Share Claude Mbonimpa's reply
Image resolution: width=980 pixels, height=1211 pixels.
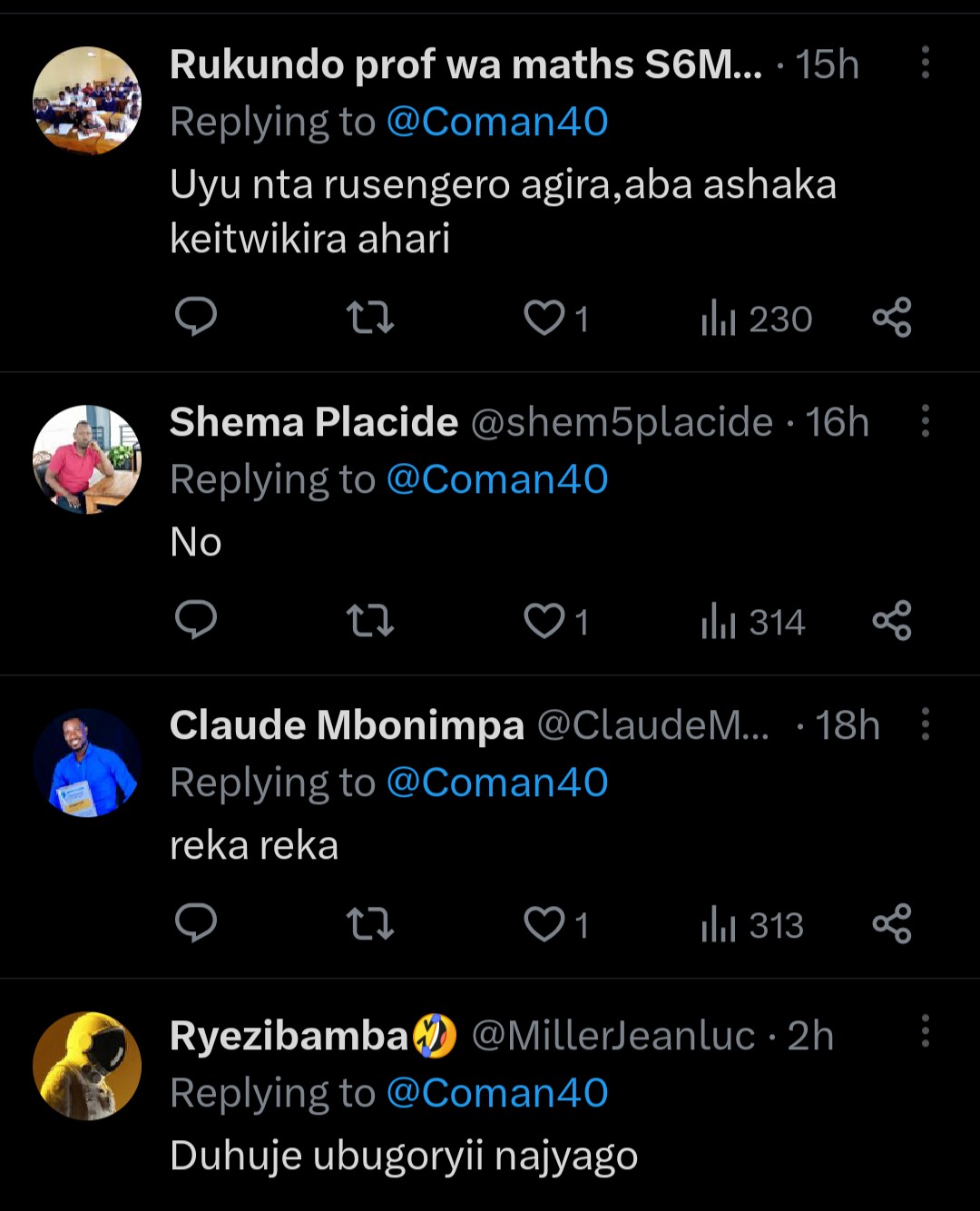(892, 924)
